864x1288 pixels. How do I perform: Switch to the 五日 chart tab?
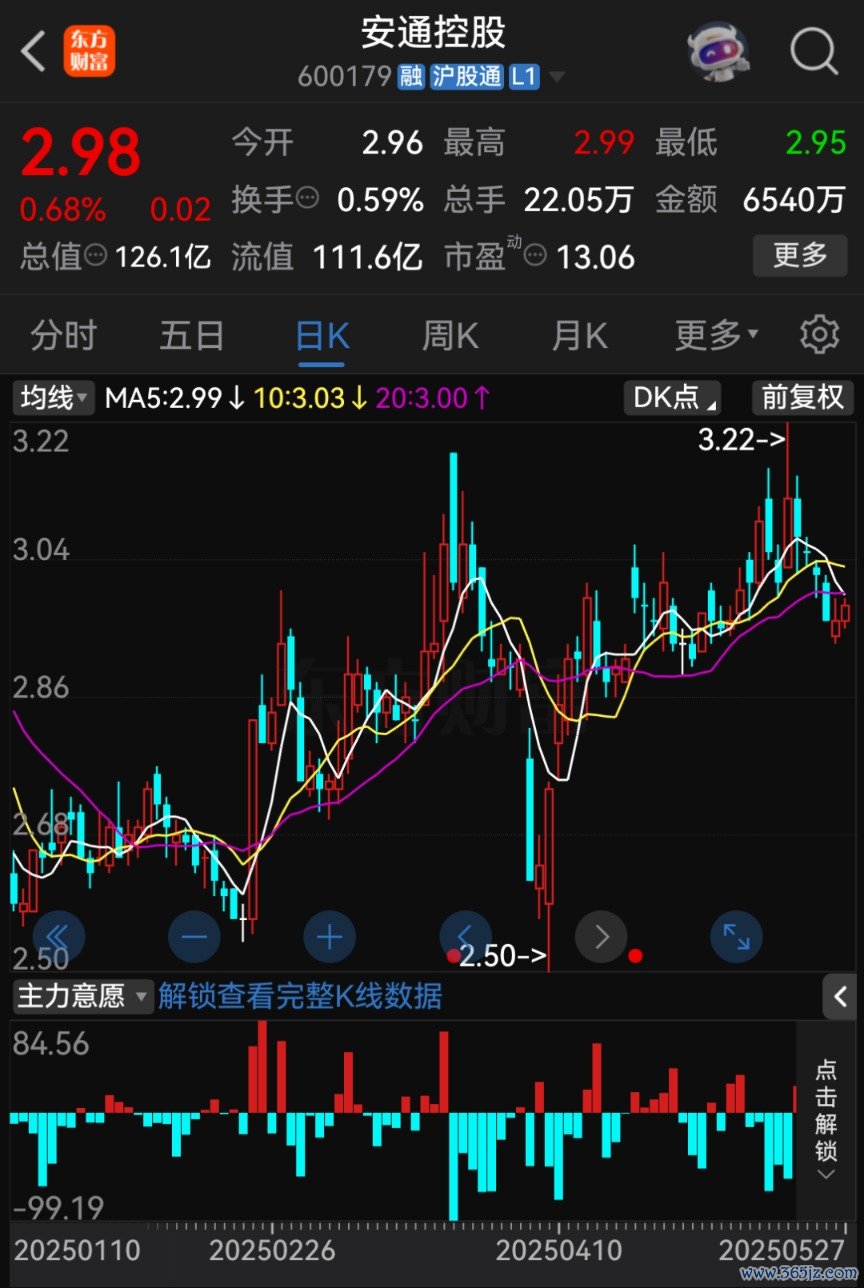pos(192,335)
